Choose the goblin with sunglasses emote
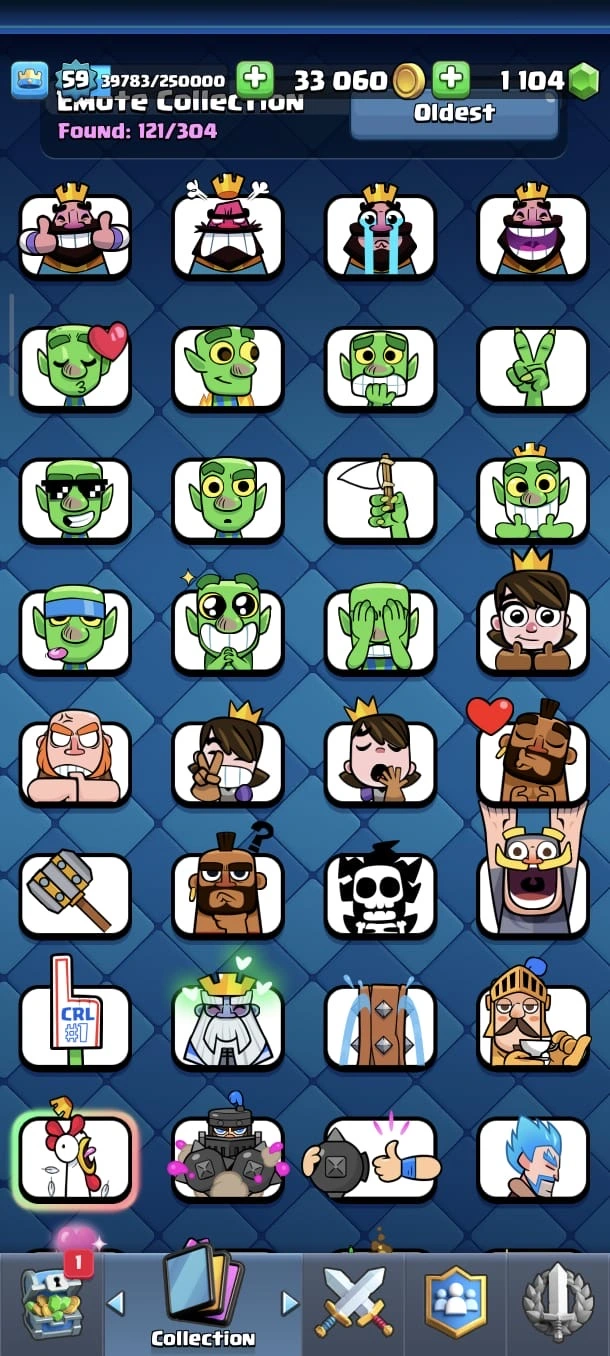 click(x=75, y=498)
